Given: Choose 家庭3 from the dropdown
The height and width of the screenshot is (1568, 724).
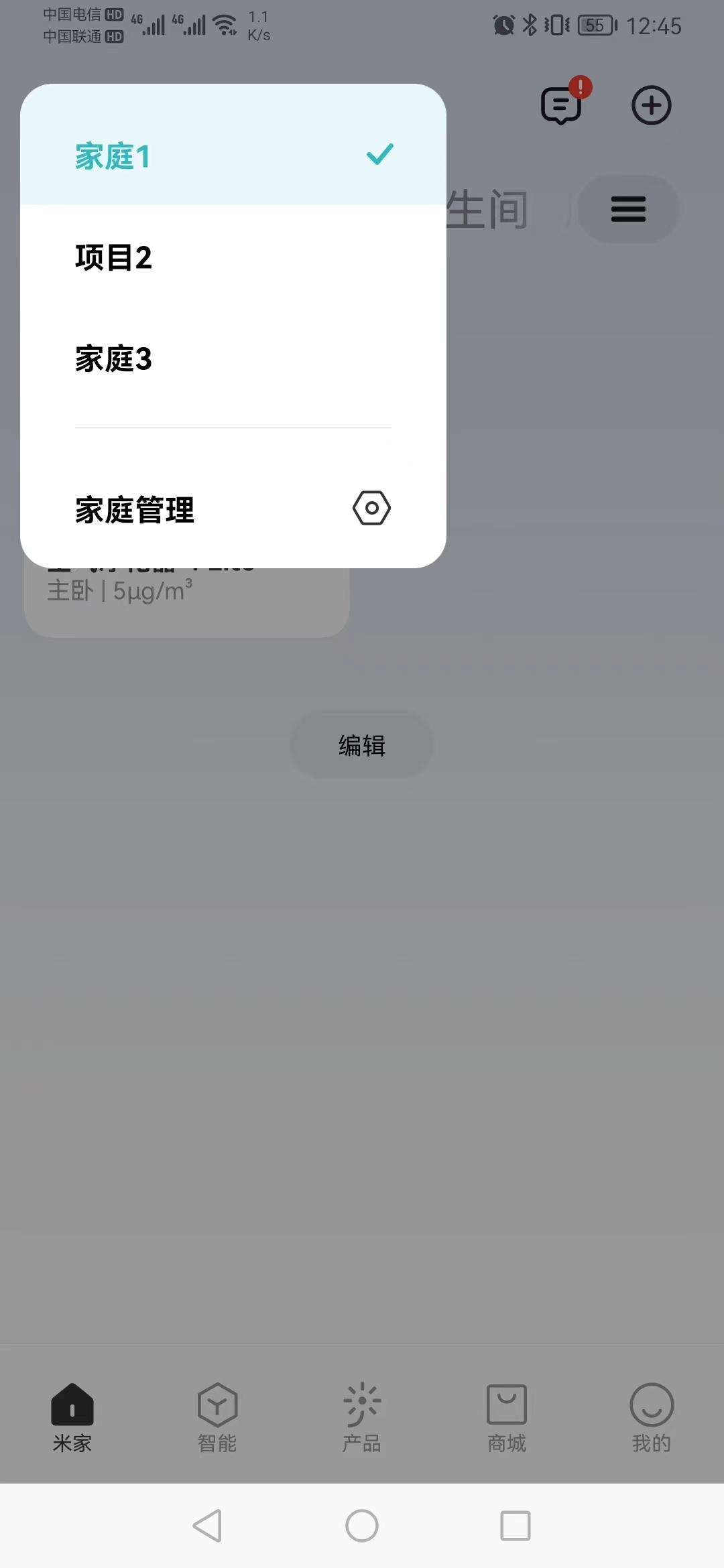Looking at the screenshot, I should pos(233,358).
